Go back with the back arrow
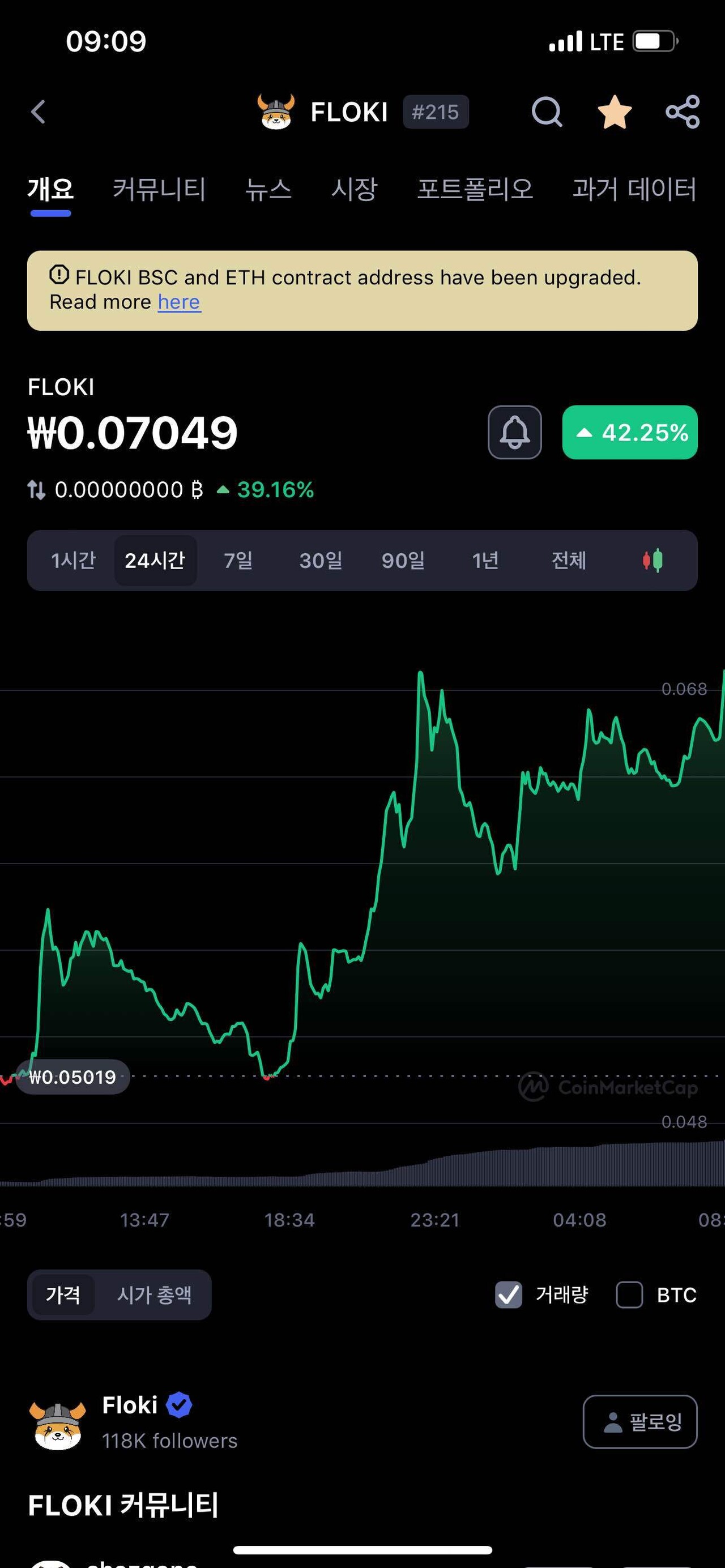 click(39, 112)
